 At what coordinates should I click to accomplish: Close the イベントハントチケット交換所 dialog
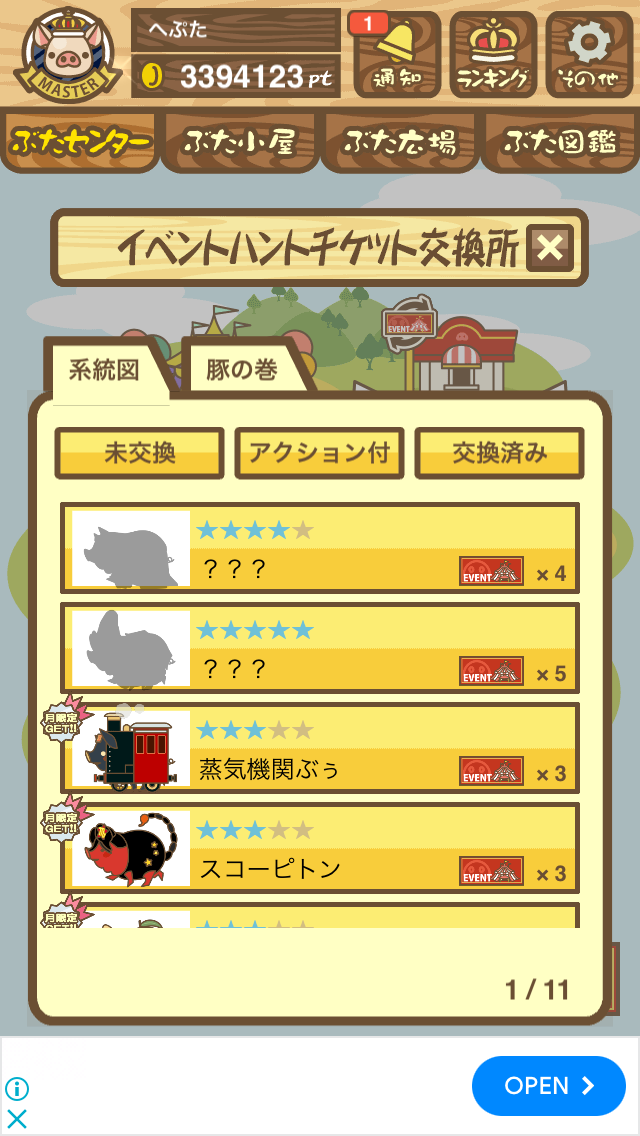[x=549, y=248]
